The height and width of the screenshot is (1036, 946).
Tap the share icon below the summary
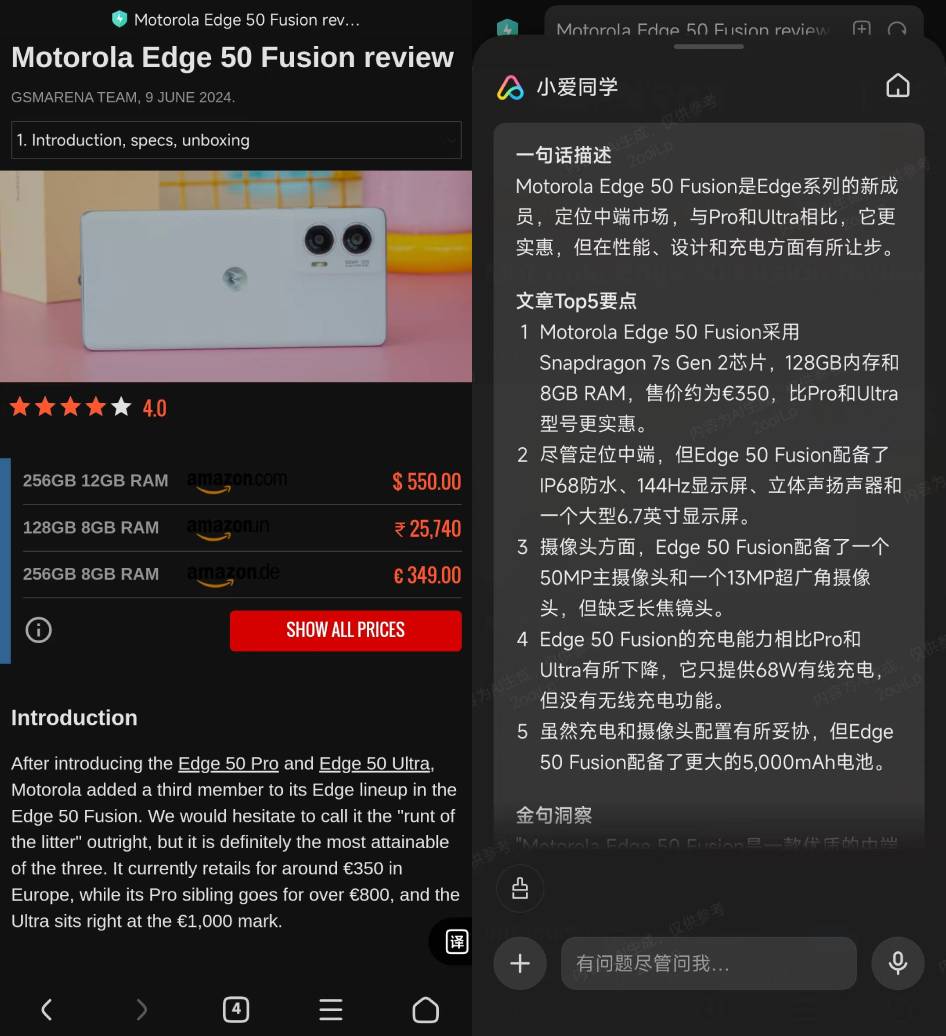click(520, 888)
